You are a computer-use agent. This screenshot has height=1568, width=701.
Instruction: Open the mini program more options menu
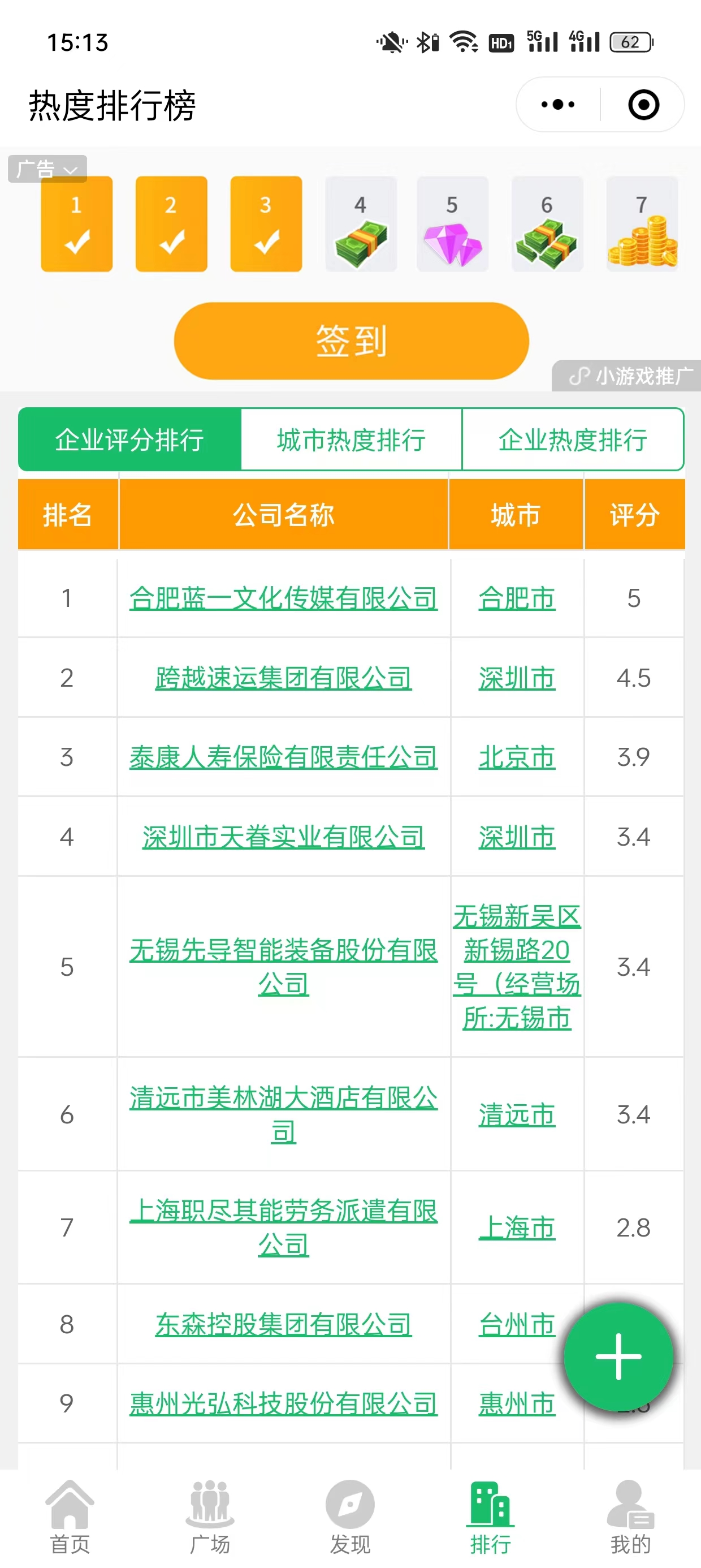pos(558,105)
